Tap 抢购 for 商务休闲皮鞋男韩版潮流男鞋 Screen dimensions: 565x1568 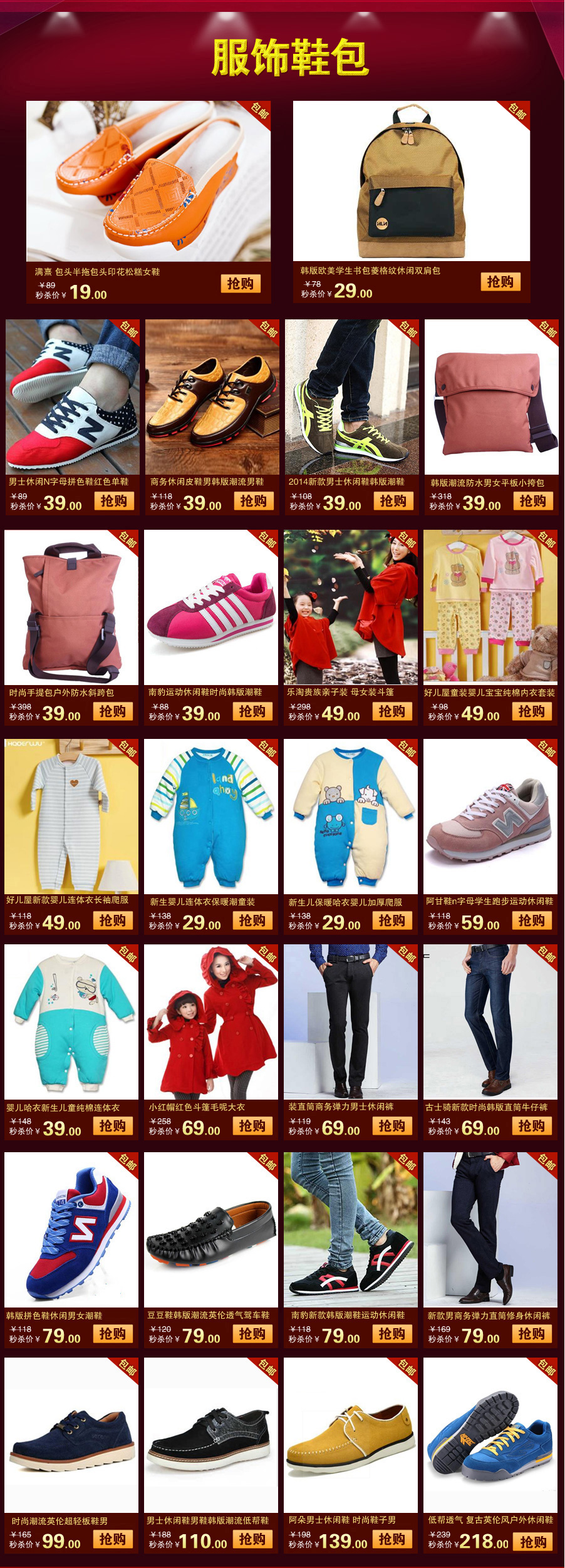[254, 501]
